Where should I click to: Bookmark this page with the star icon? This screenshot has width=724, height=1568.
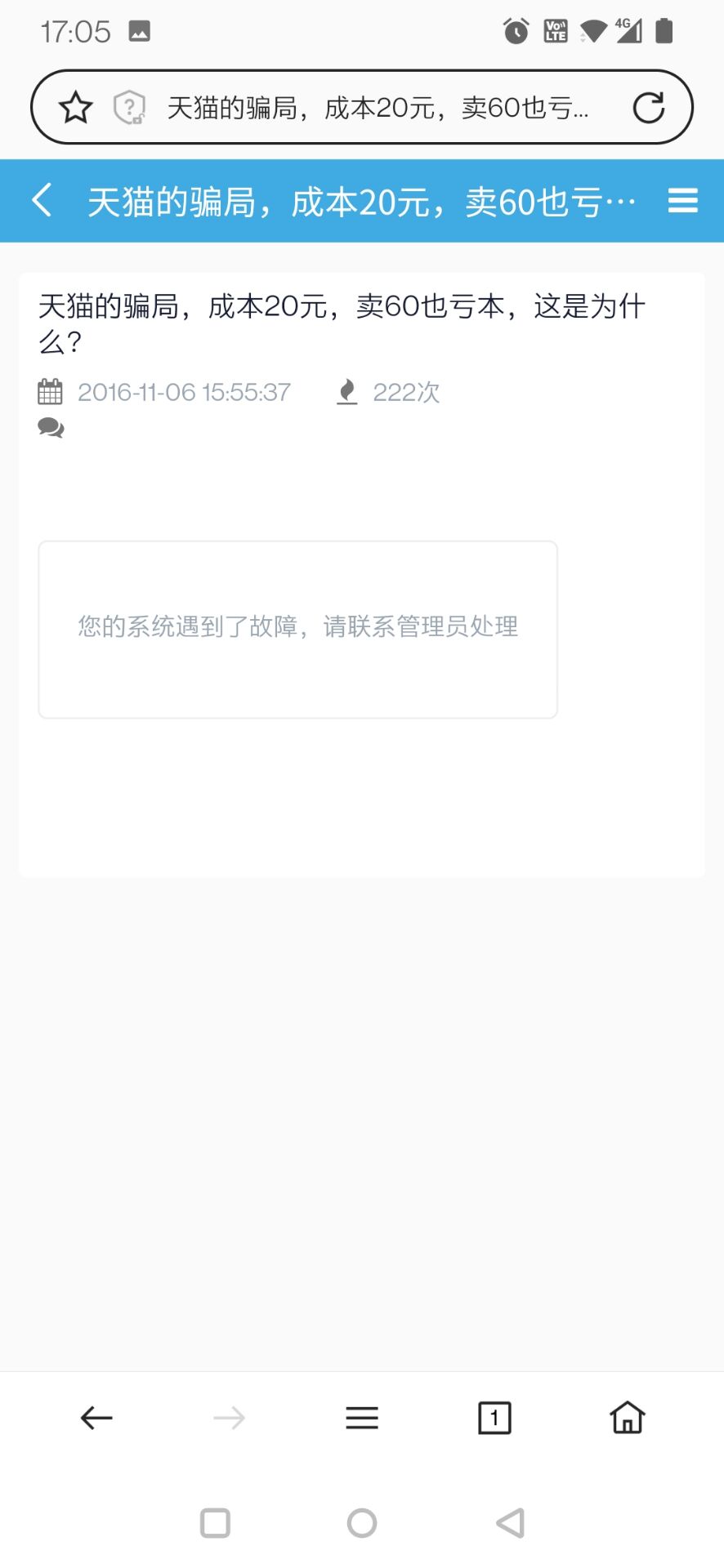pyautogui.click(x=76, y=107)
